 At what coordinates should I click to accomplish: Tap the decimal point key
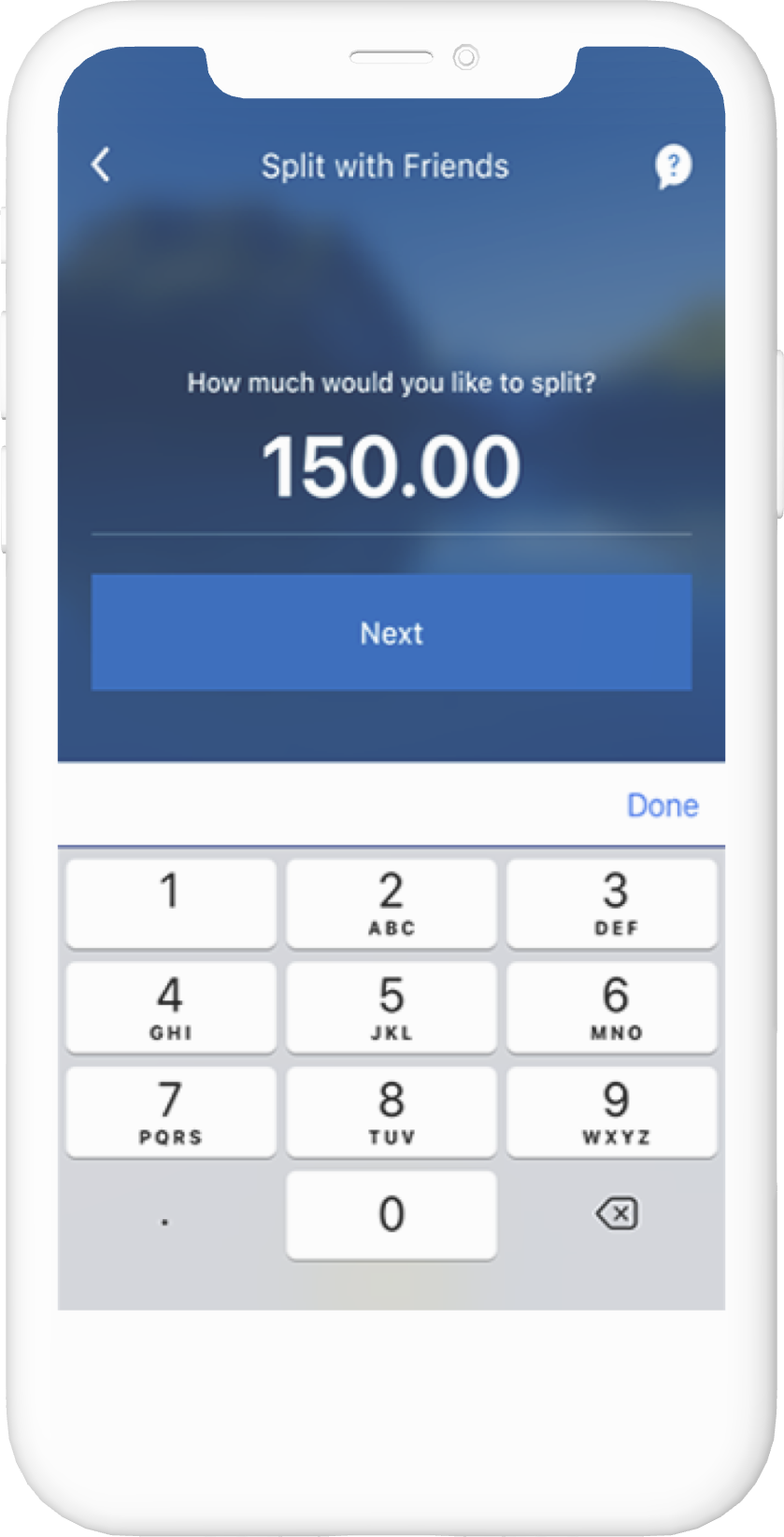pyautogui.click(x=170, y=1214)
